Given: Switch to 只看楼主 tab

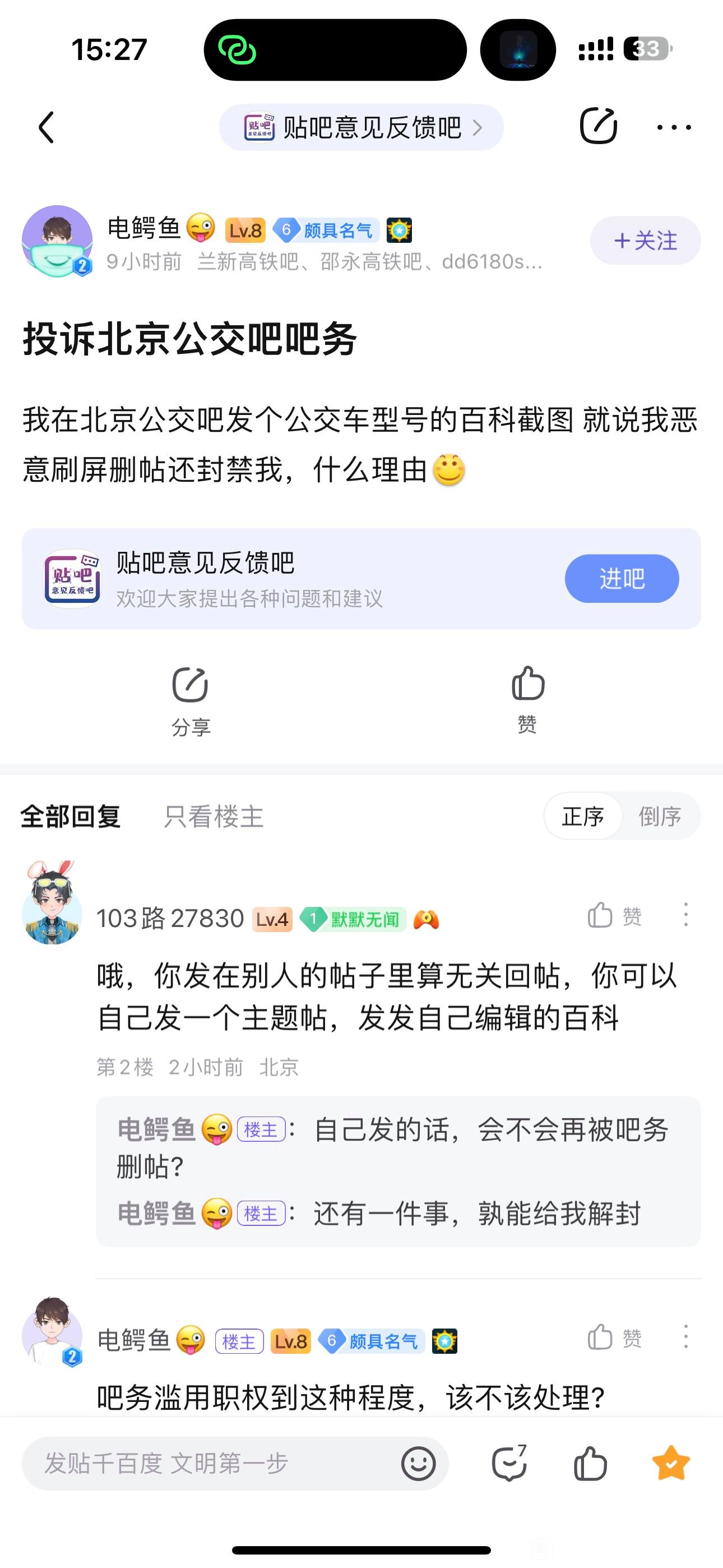Looking at the screenshot, I should click(214, 817).
